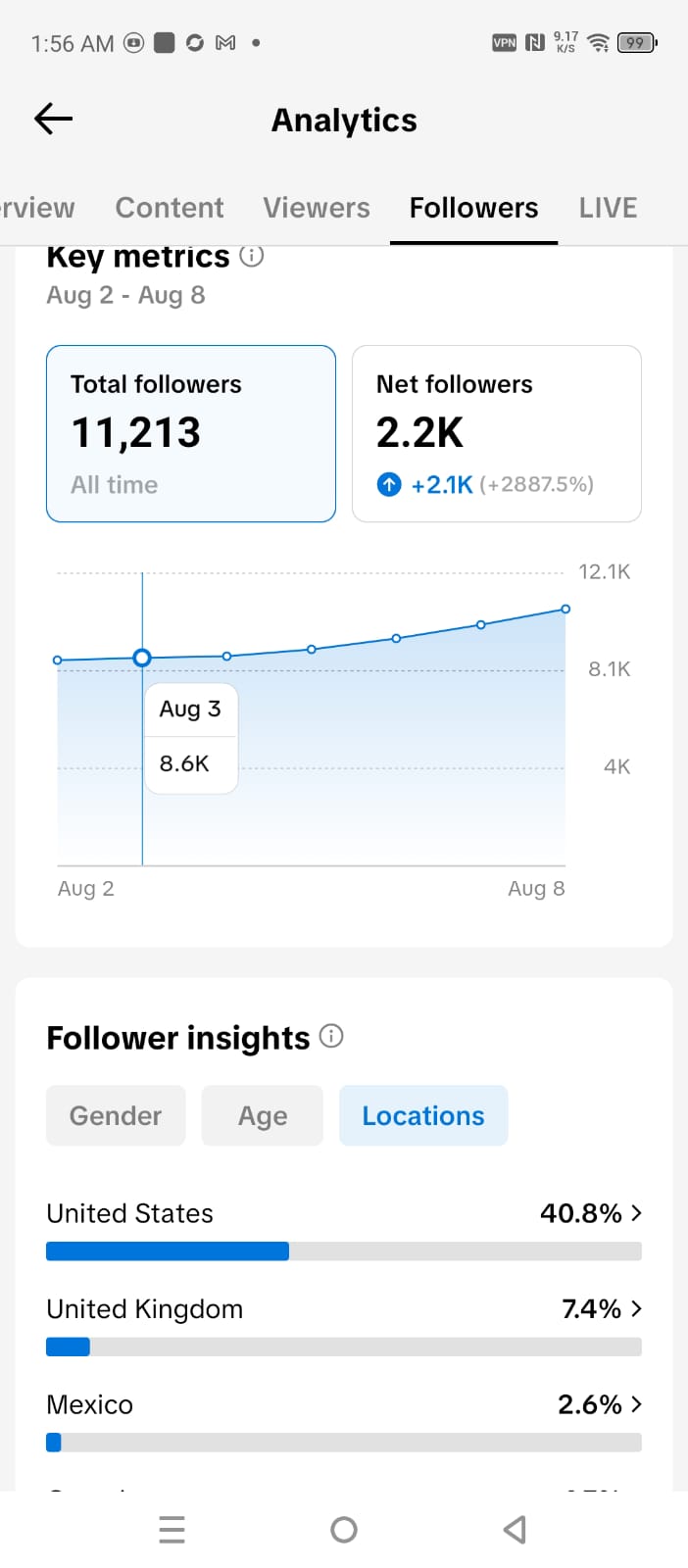Go back using the top arrow

coord(54,120)
